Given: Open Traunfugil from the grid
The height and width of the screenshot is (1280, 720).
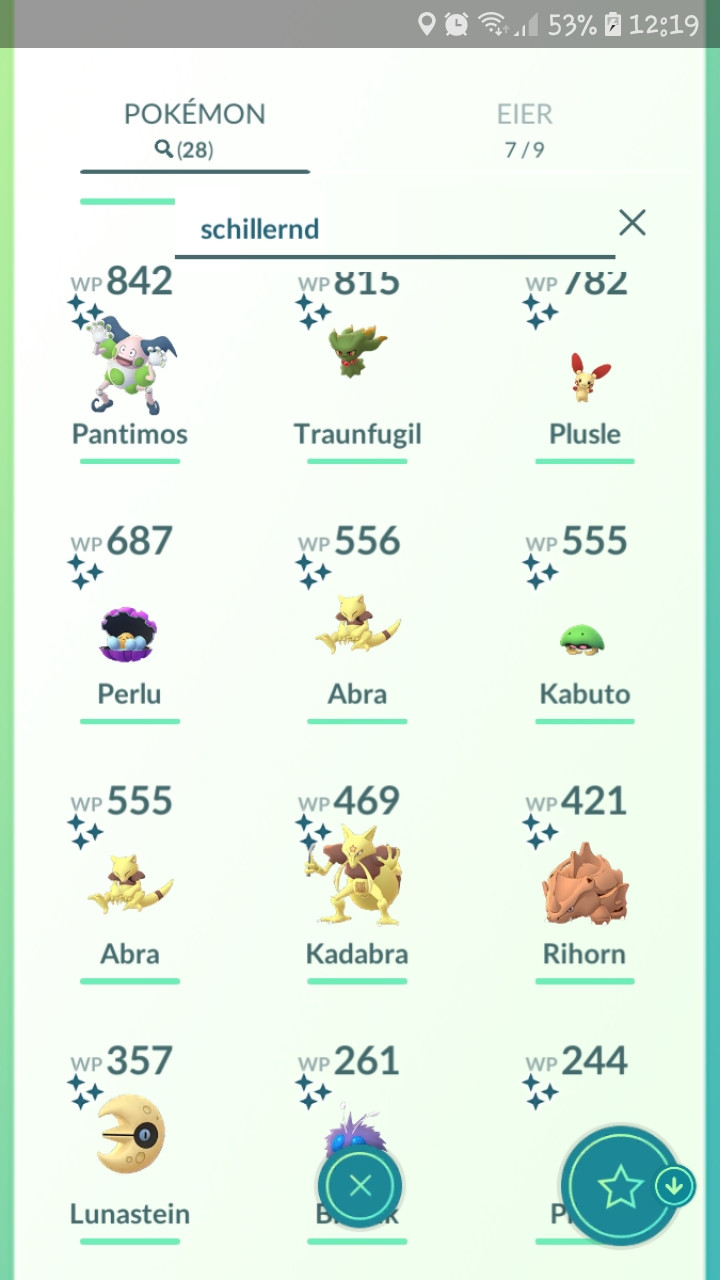Looking at the screenshot, I should [358, 363].
